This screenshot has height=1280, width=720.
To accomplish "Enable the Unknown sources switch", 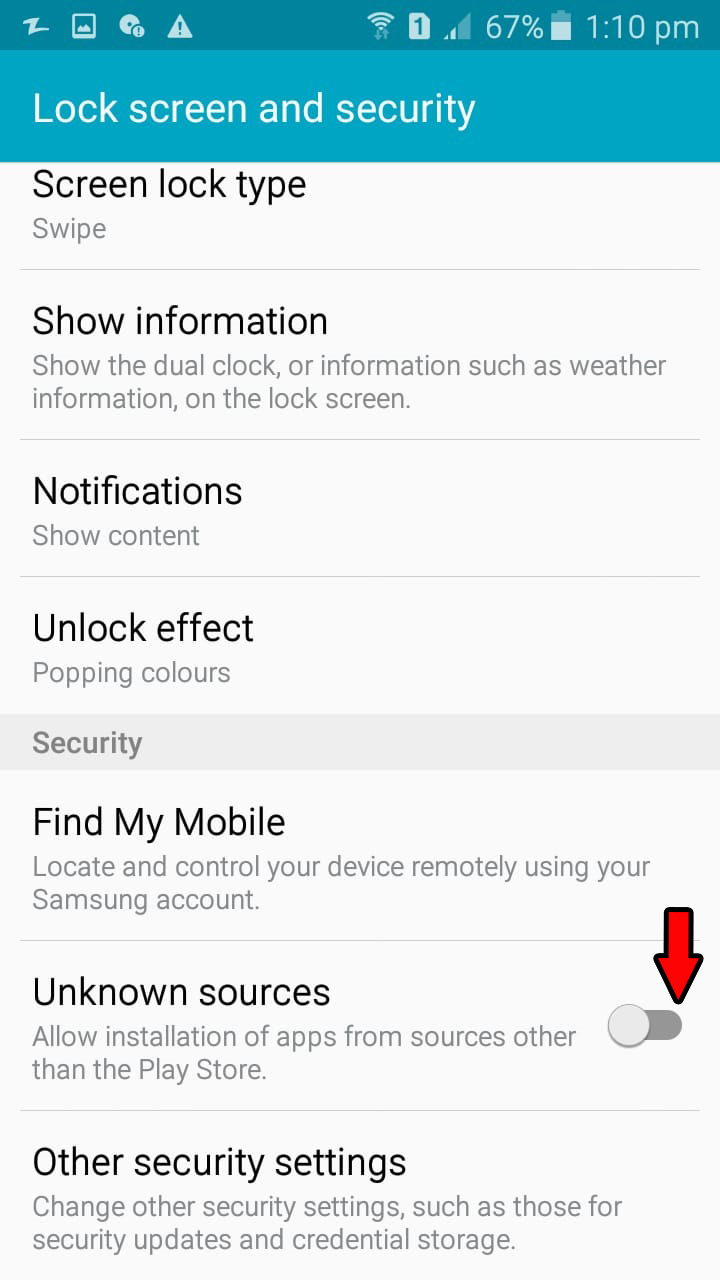I will (645, 1027).
